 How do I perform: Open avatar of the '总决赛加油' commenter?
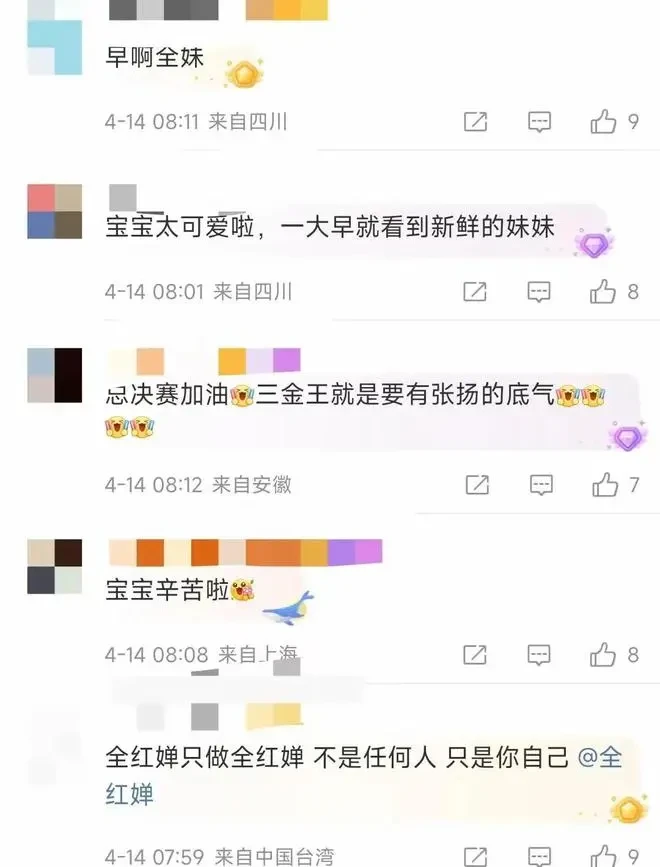click(55, 375)
